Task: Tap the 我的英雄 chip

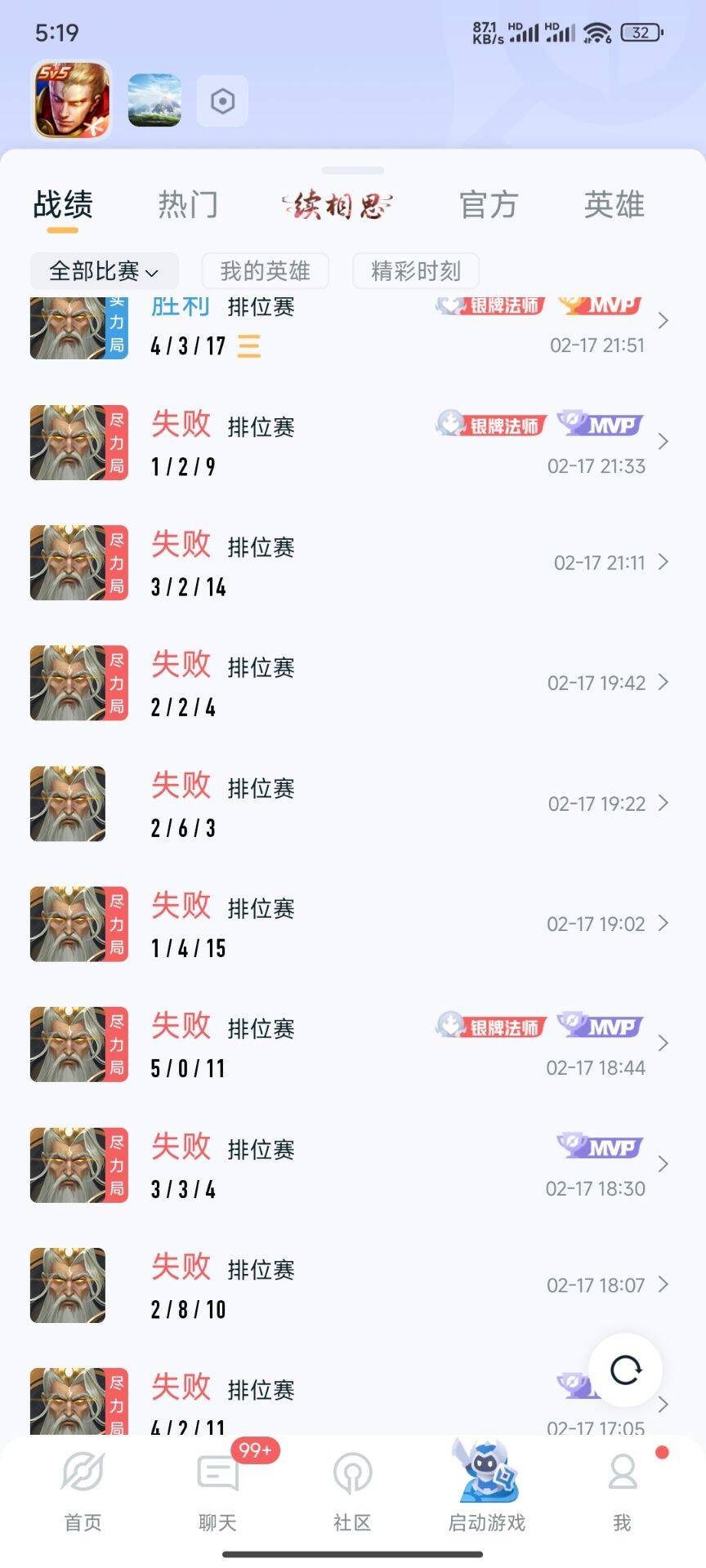Action: pyautogui.click(x=265, y=271)
